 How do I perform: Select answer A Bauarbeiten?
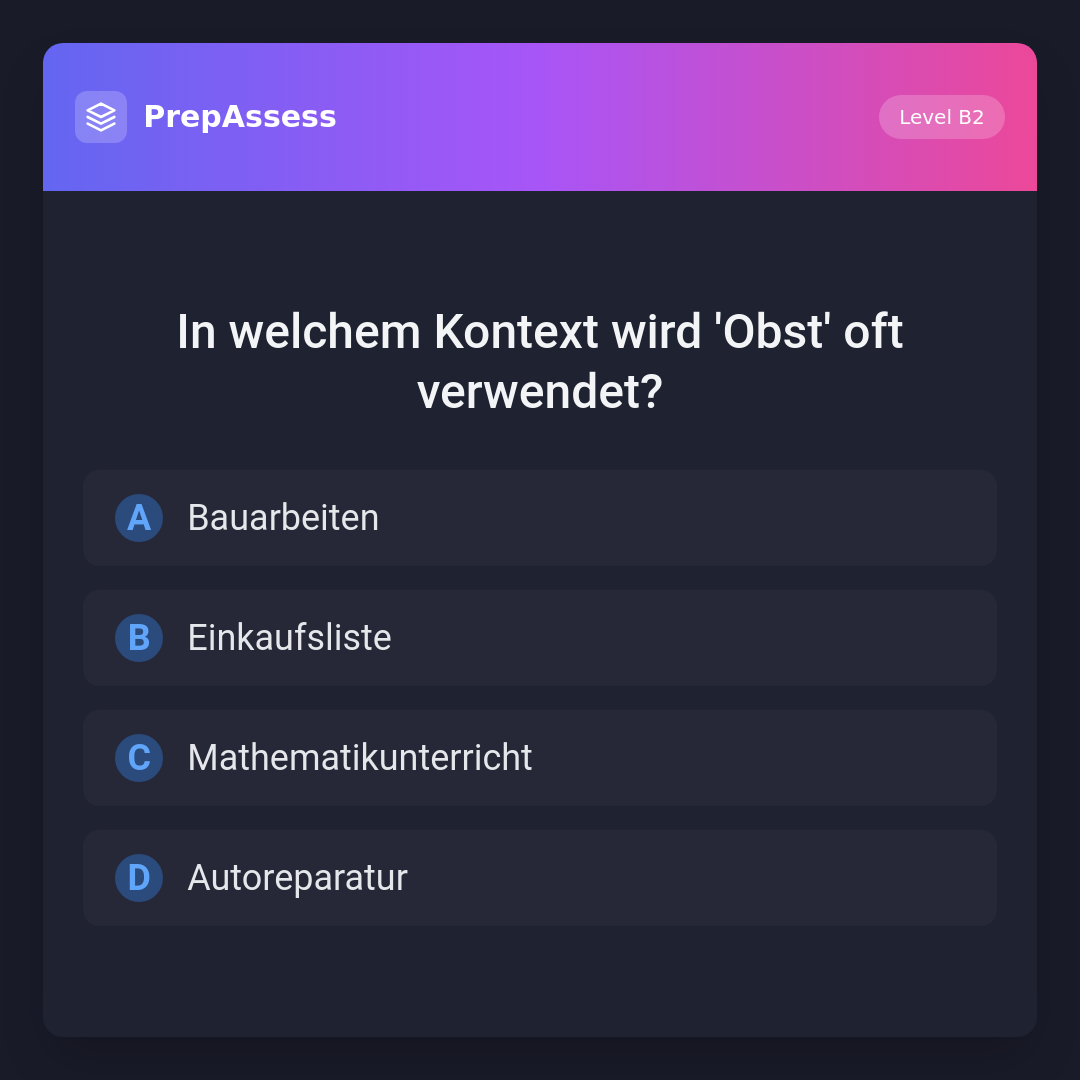pos(540,518)
